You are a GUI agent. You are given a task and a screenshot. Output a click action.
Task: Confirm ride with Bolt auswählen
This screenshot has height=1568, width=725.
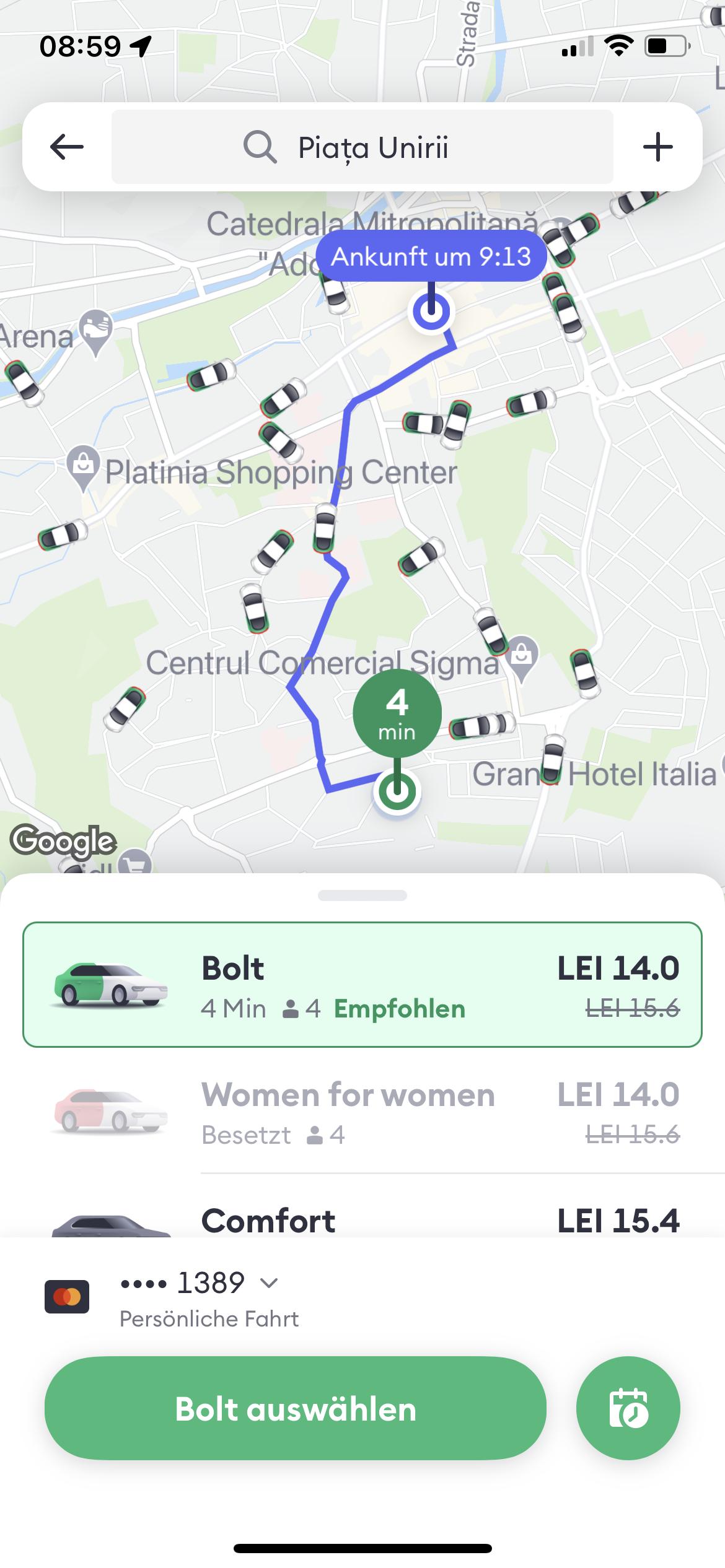[295, 1409]
